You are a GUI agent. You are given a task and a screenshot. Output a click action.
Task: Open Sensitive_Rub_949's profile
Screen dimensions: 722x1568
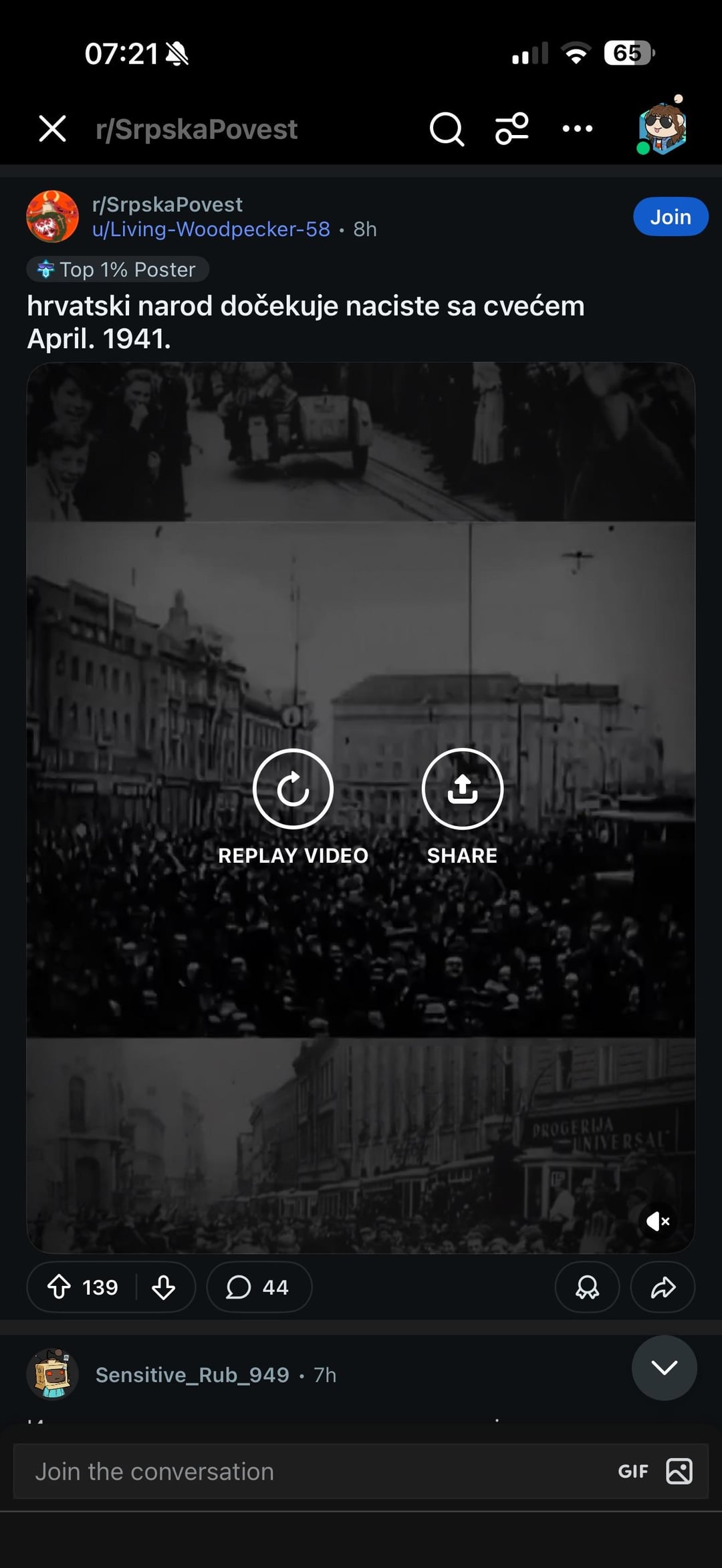[192, 1375]
